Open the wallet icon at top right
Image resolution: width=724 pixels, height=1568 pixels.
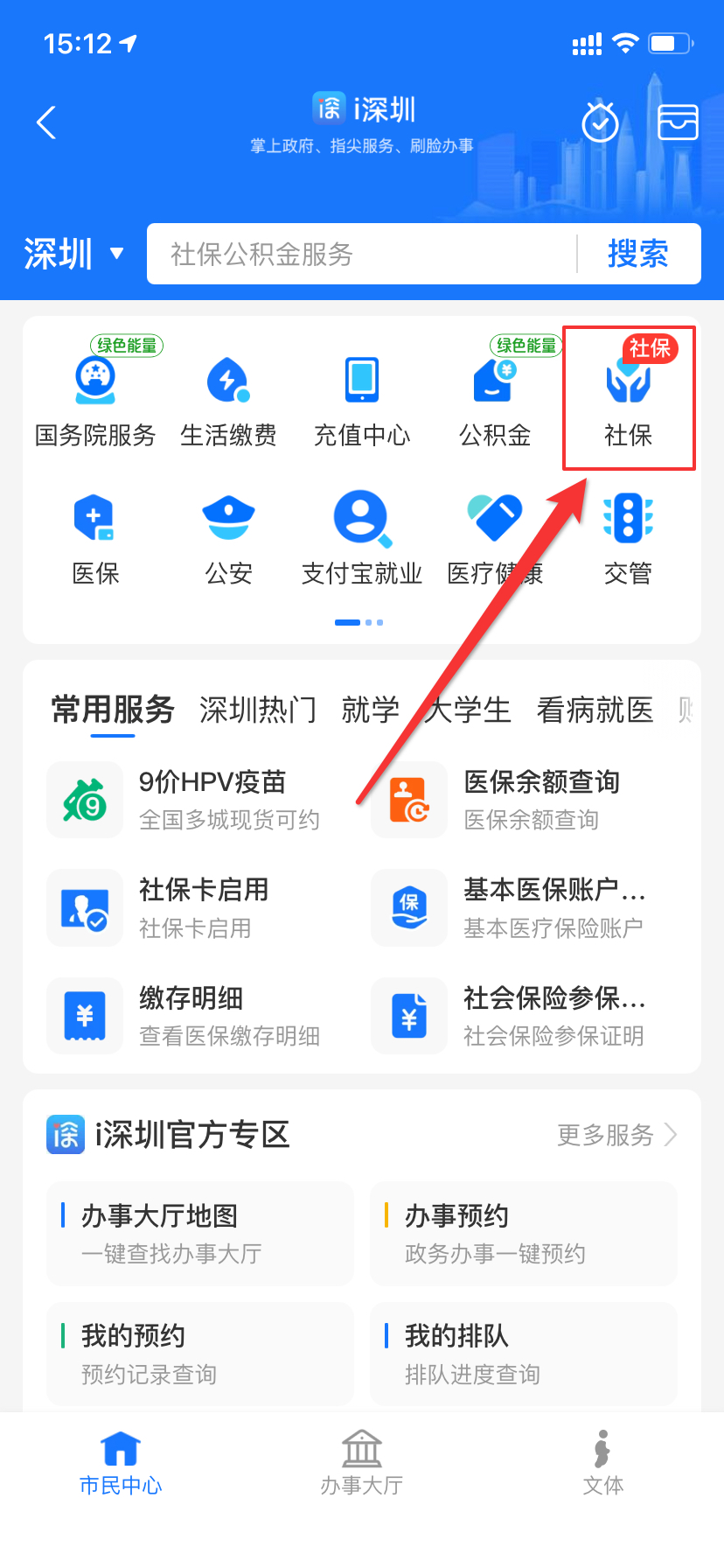[x=678, y=122]
